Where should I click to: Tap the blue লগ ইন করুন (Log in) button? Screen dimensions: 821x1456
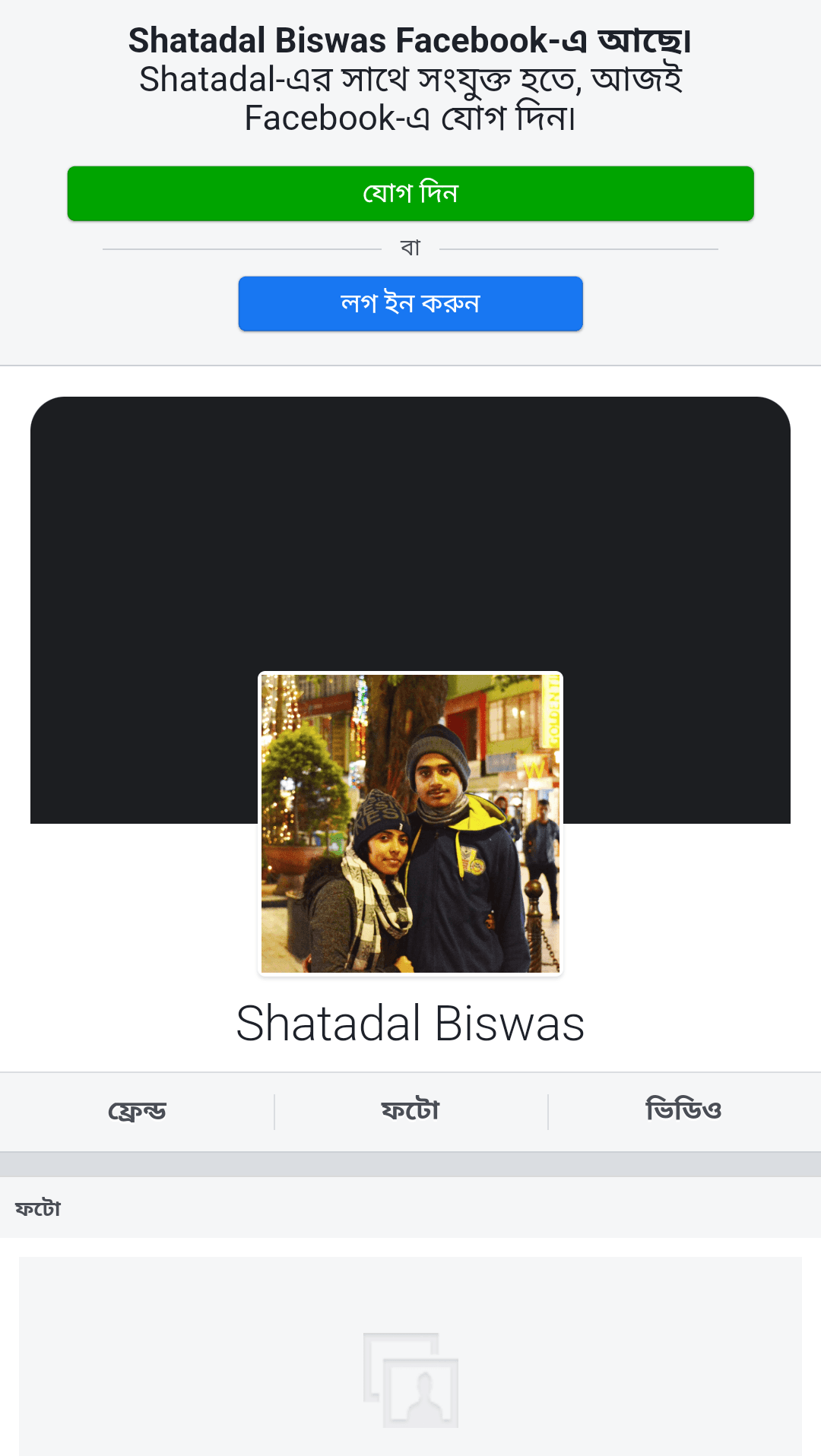(x=410, y=304)
